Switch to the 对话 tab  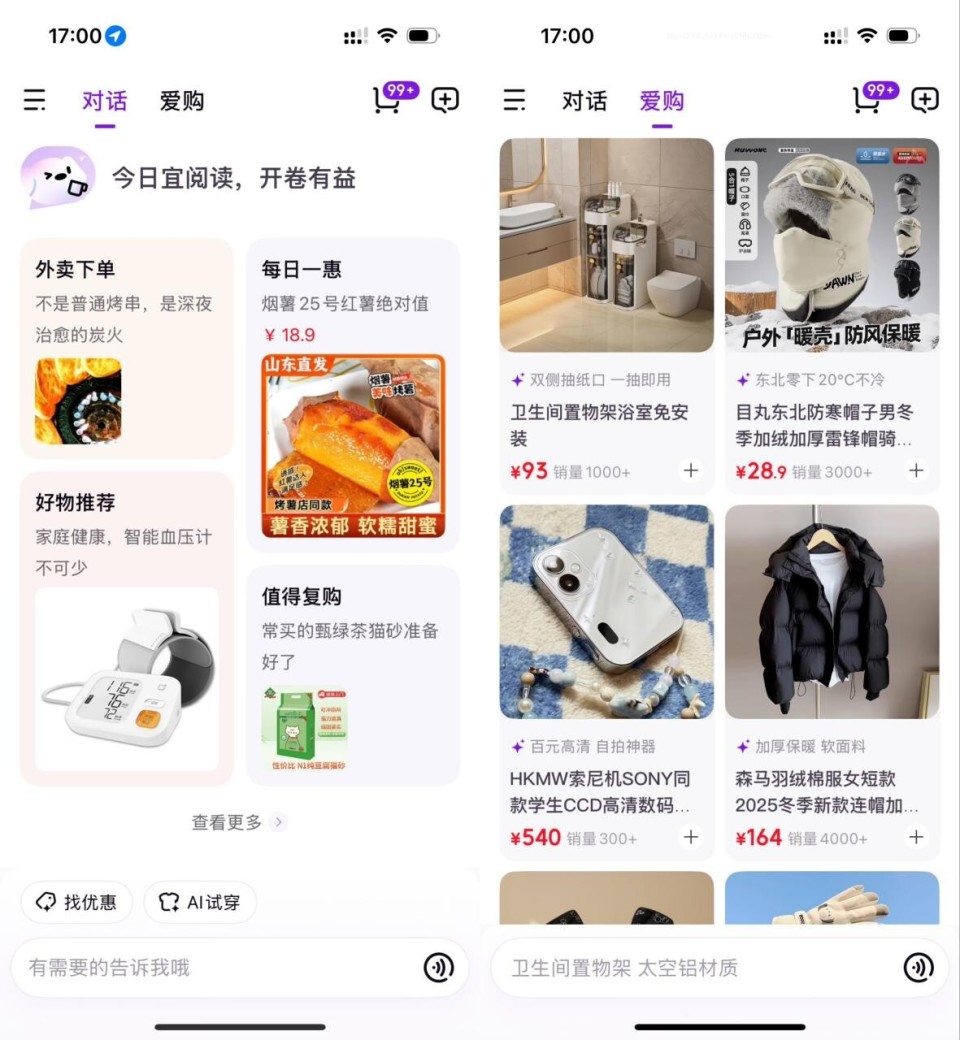tap(104, 100)
